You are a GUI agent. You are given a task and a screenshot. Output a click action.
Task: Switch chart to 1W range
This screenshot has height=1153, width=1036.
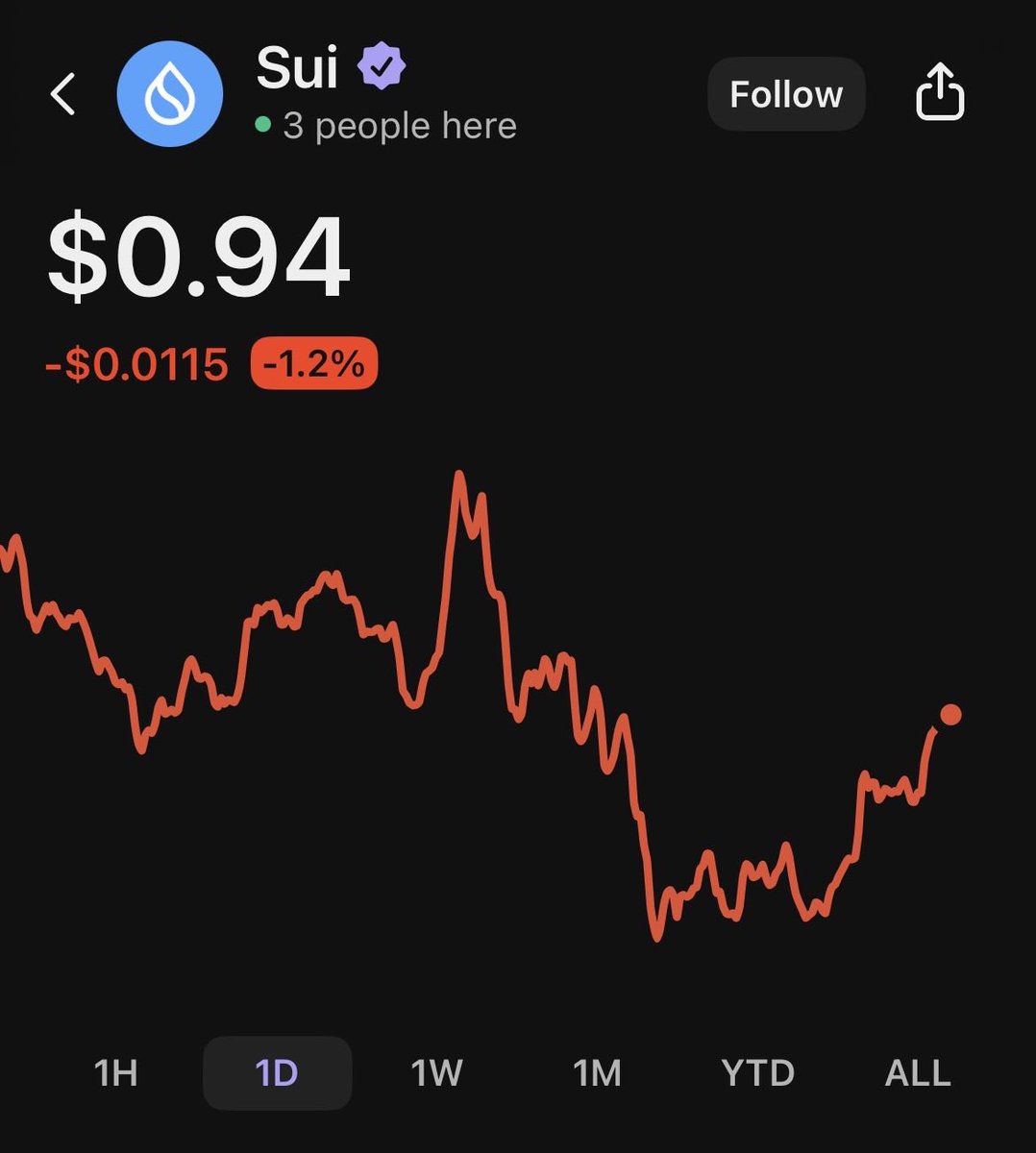[x=436, y=1072]
